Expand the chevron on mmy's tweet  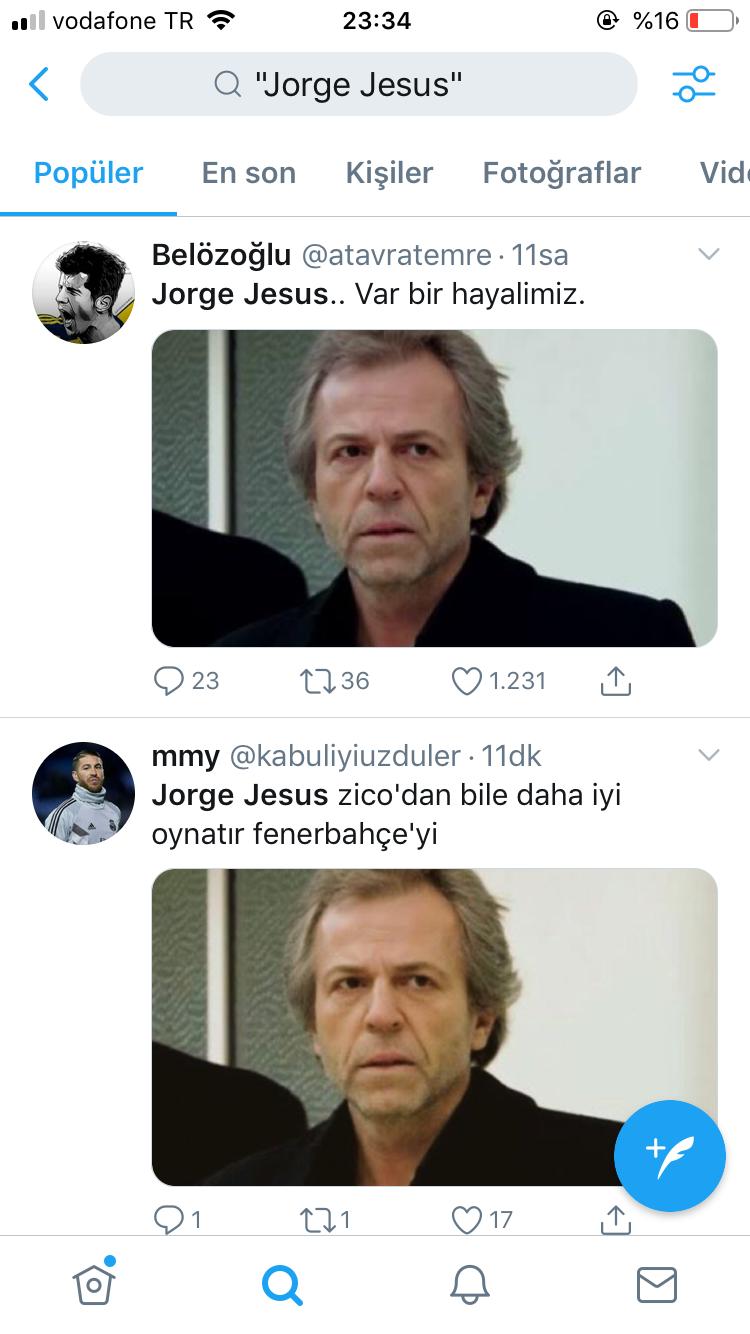tap(709, 755)
